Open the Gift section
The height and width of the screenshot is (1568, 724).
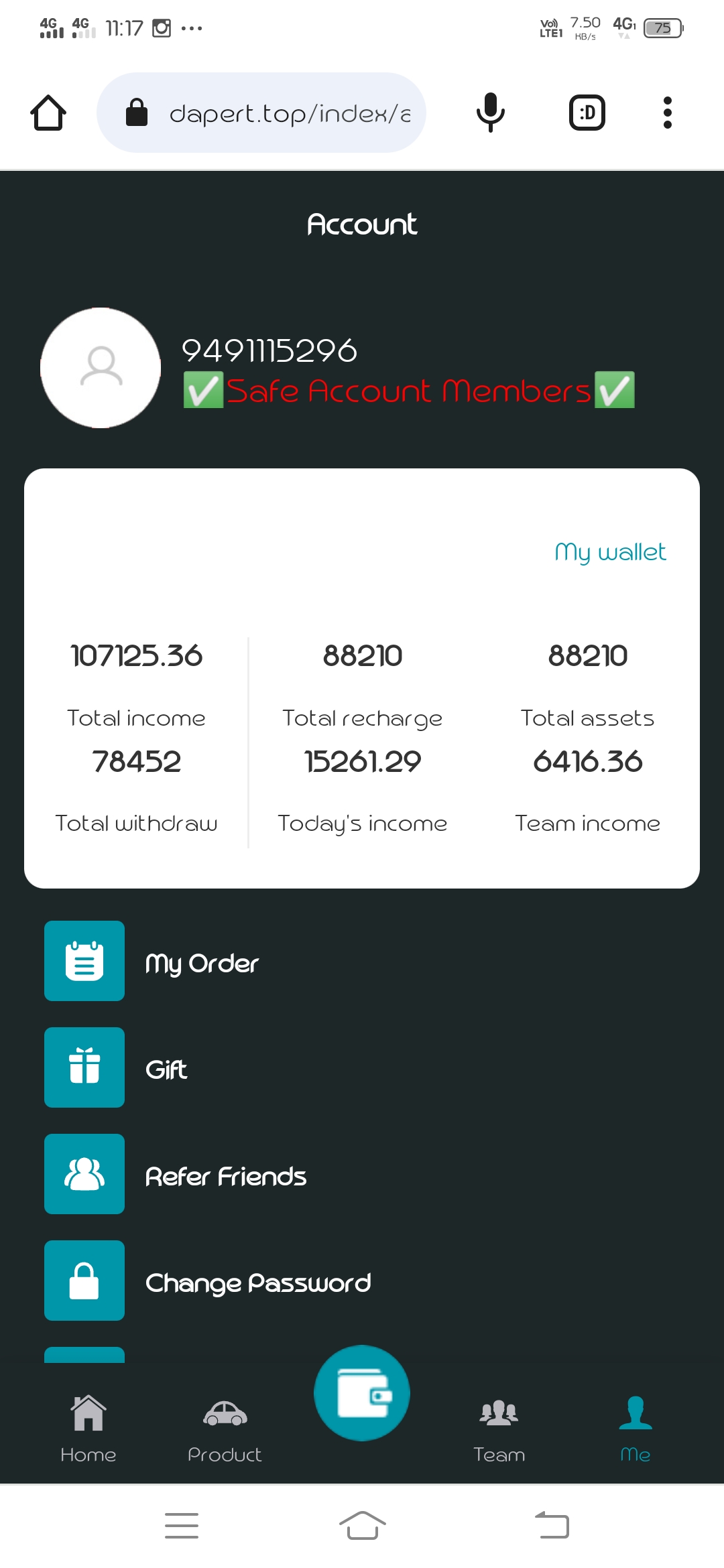pyautogui.click(x=166, y=1069)
